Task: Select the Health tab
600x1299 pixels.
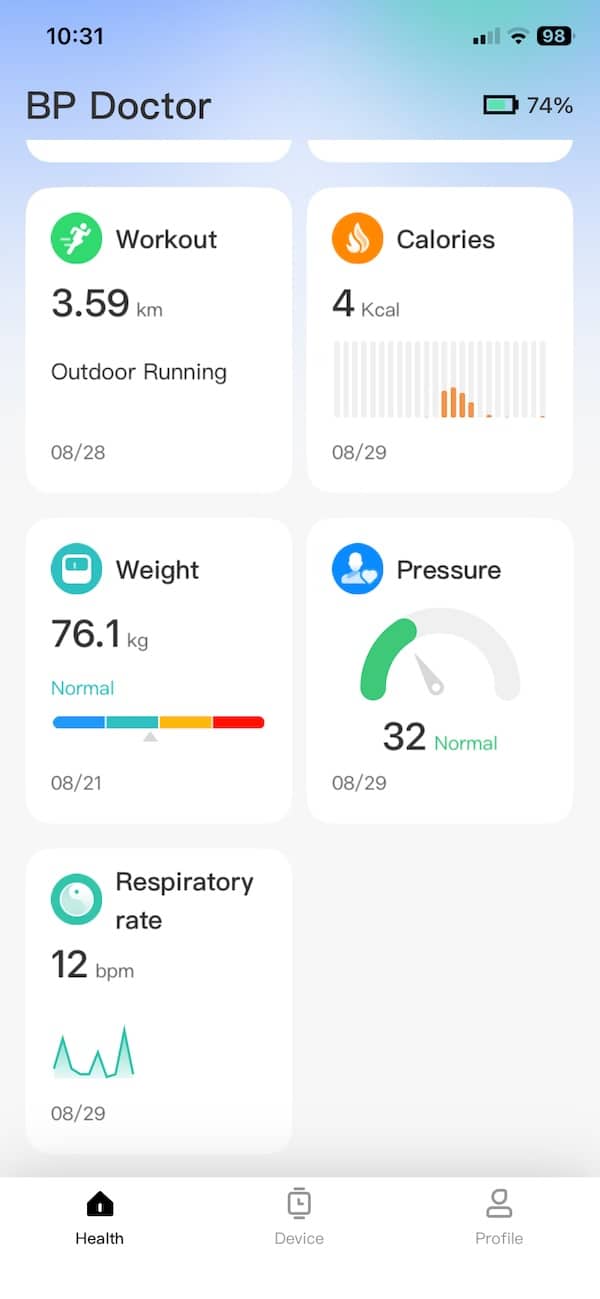Action: (100, 1217)
